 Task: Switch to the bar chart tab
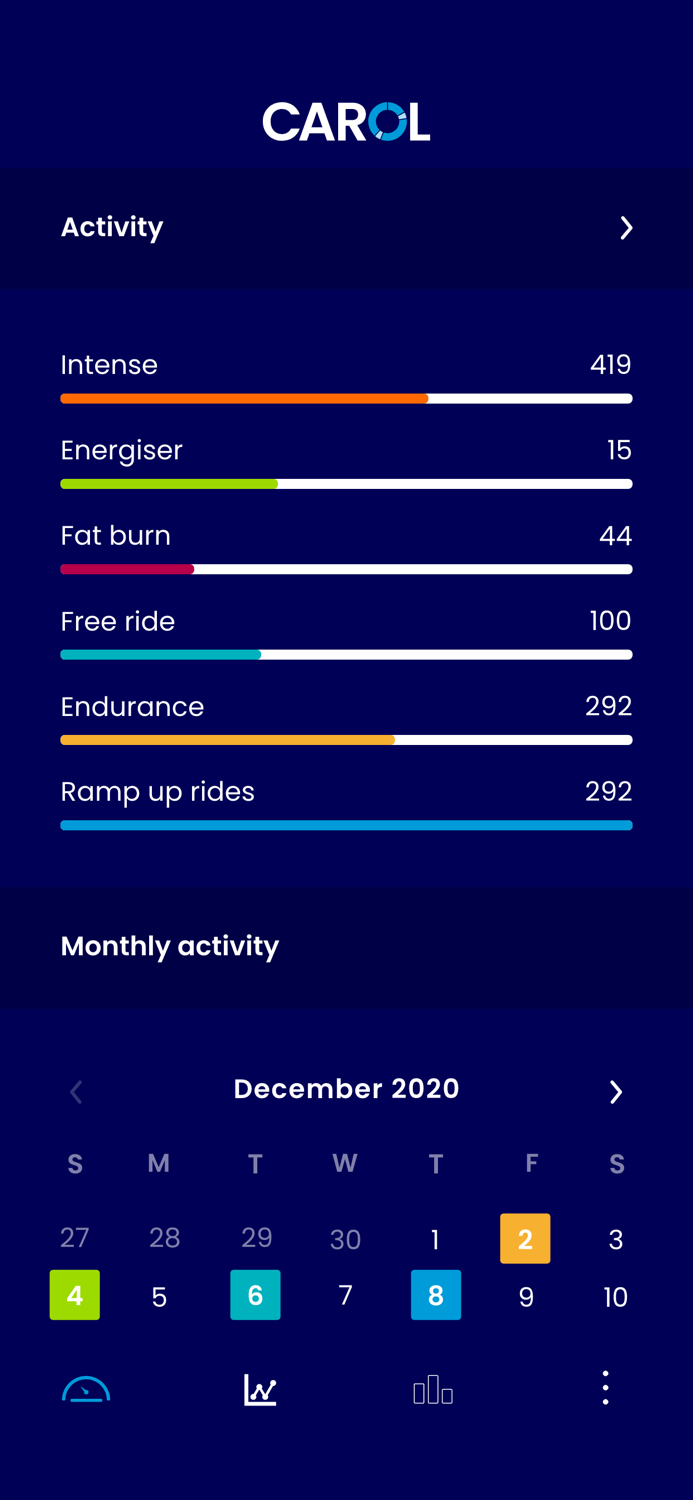[433, 1390]
